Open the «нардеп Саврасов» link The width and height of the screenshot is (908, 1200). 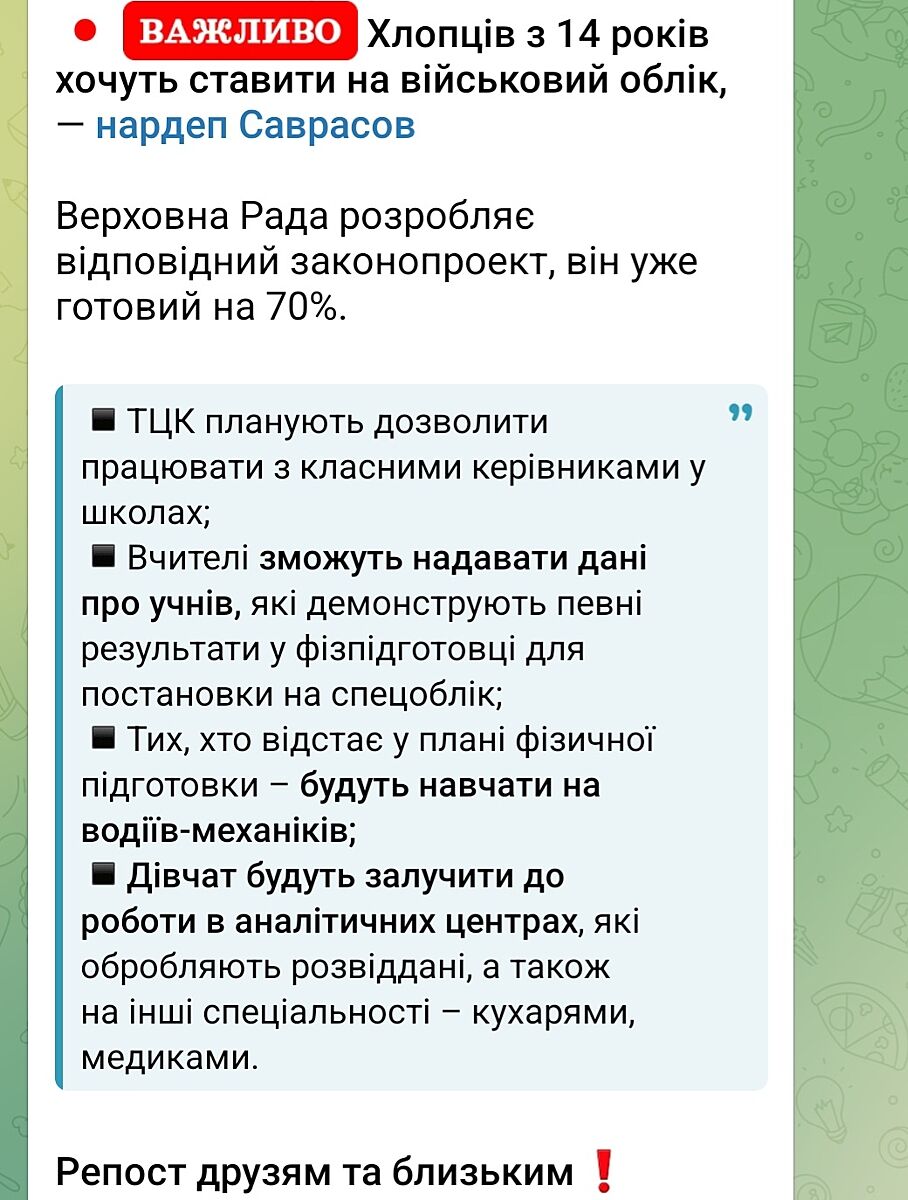pyautogui.click(x=255, y=127)
